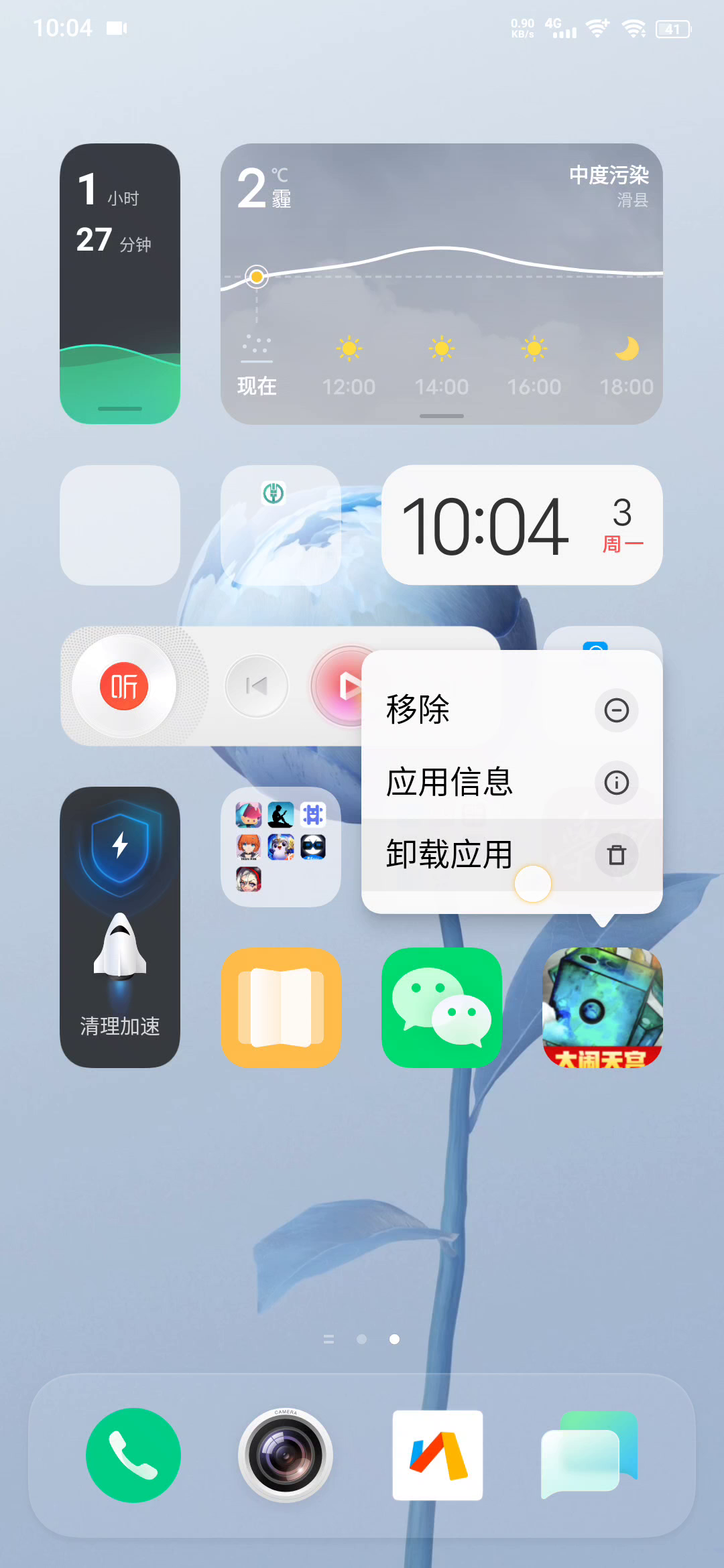This screenshot has width=724, height=1568.
Task: Open the 10:04 clock widget
Action: (x=522, y=525)
